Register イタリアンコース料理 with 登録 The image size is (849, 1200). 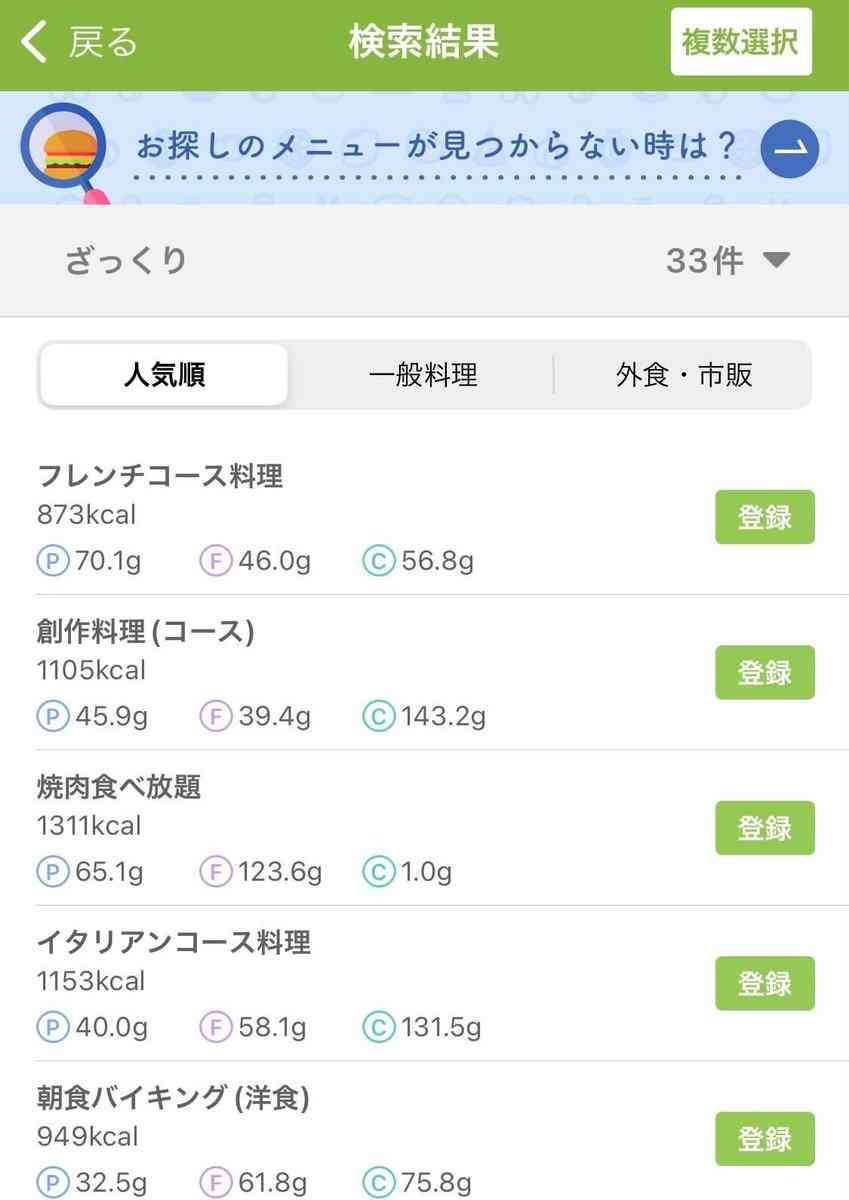(x=764, y=983)
